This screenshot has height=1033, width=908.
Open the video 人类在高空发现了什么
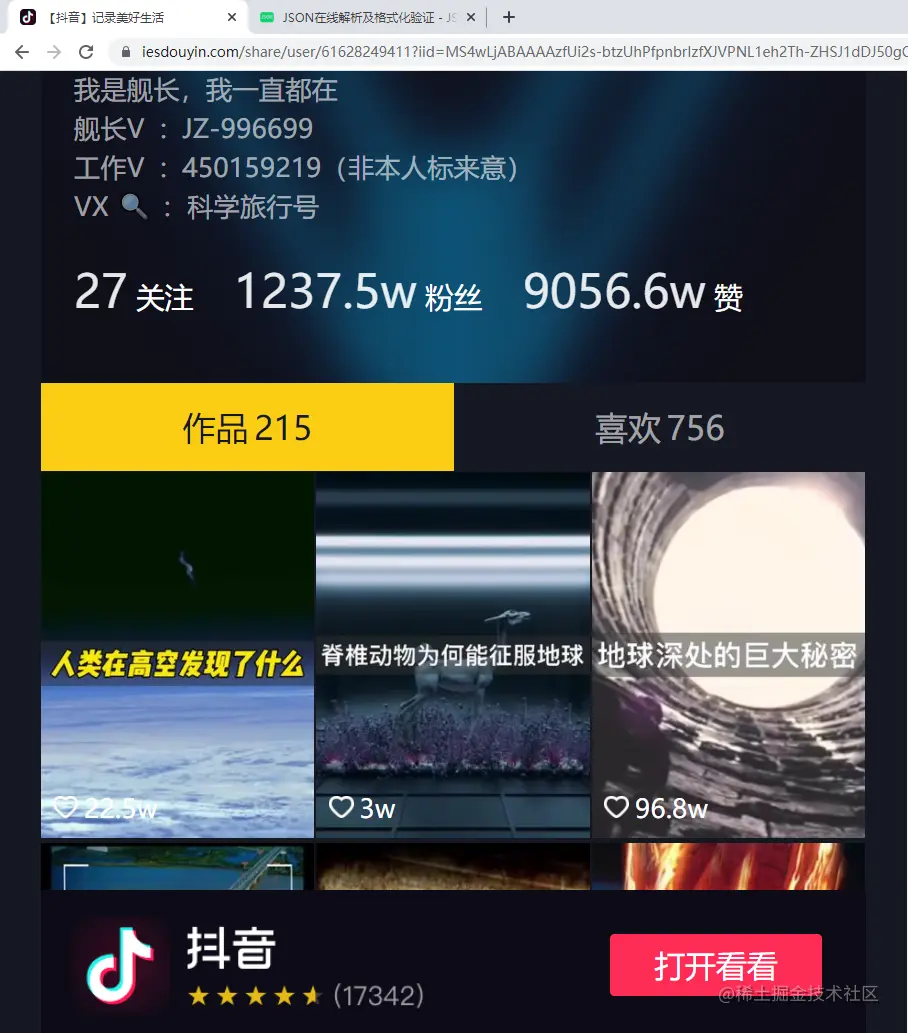pos(177,655)
